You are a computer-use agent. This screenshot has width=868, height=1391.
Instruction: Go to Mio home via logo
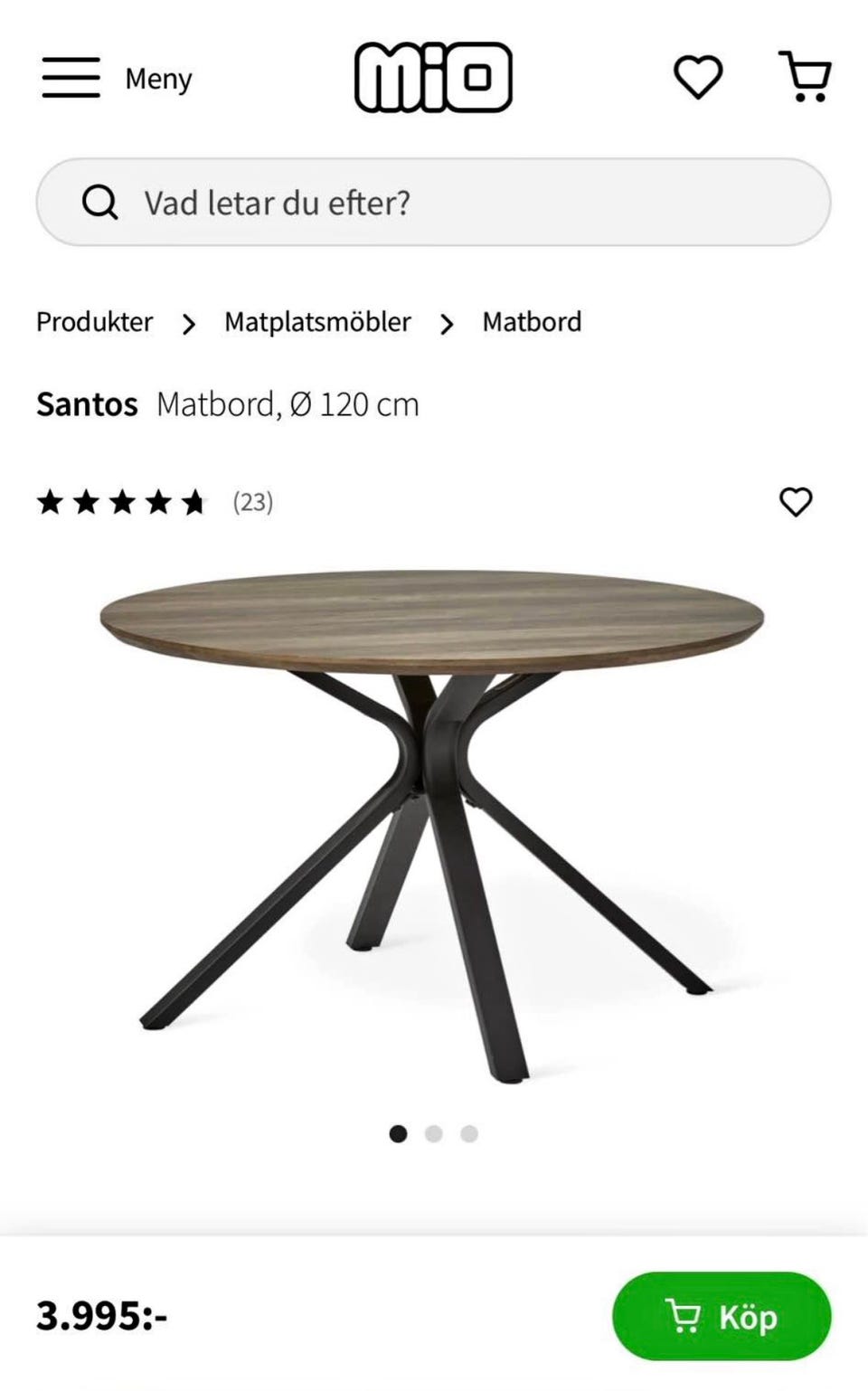tap(433, 78)
